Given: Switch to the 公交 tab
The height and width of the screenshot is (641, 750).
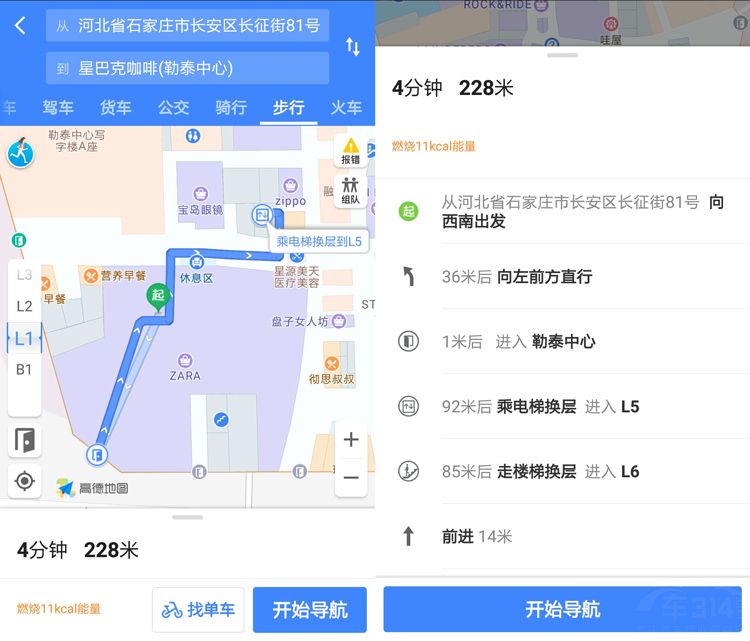Looking at the screenshot, I should 173,107.
